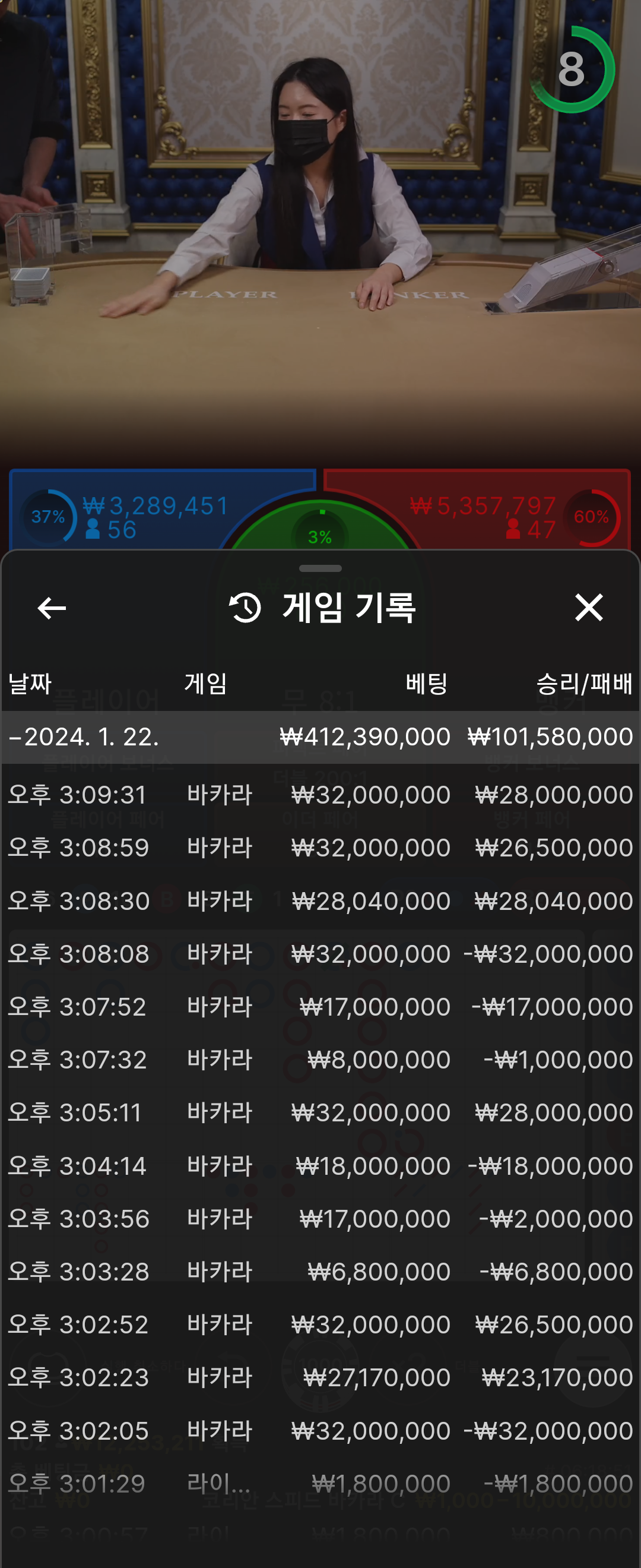This screenshot has width=641, height=1568.
Task: Open the 오후 3:03:56 바카라 record
Action: (320, 1219)
